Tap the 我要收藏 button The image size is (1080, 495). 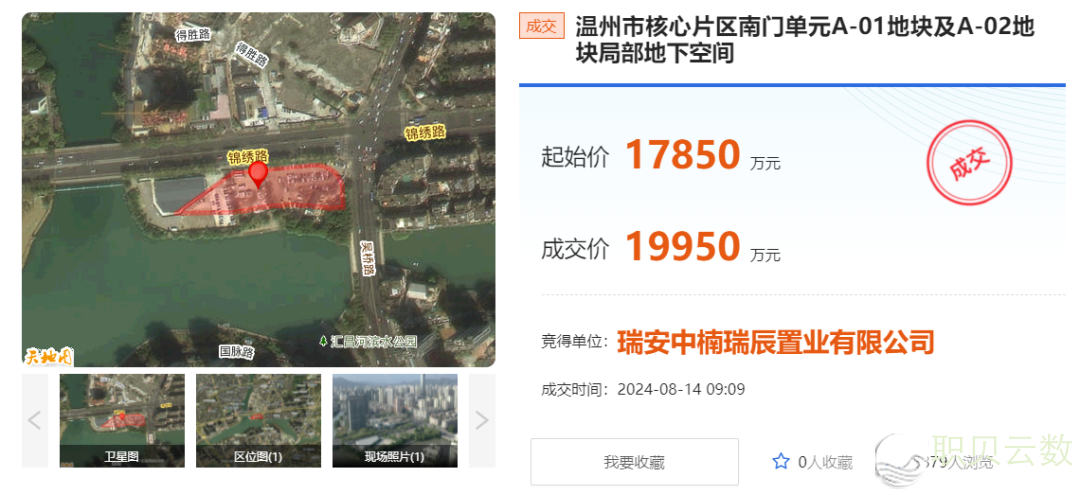coord(634,462)
